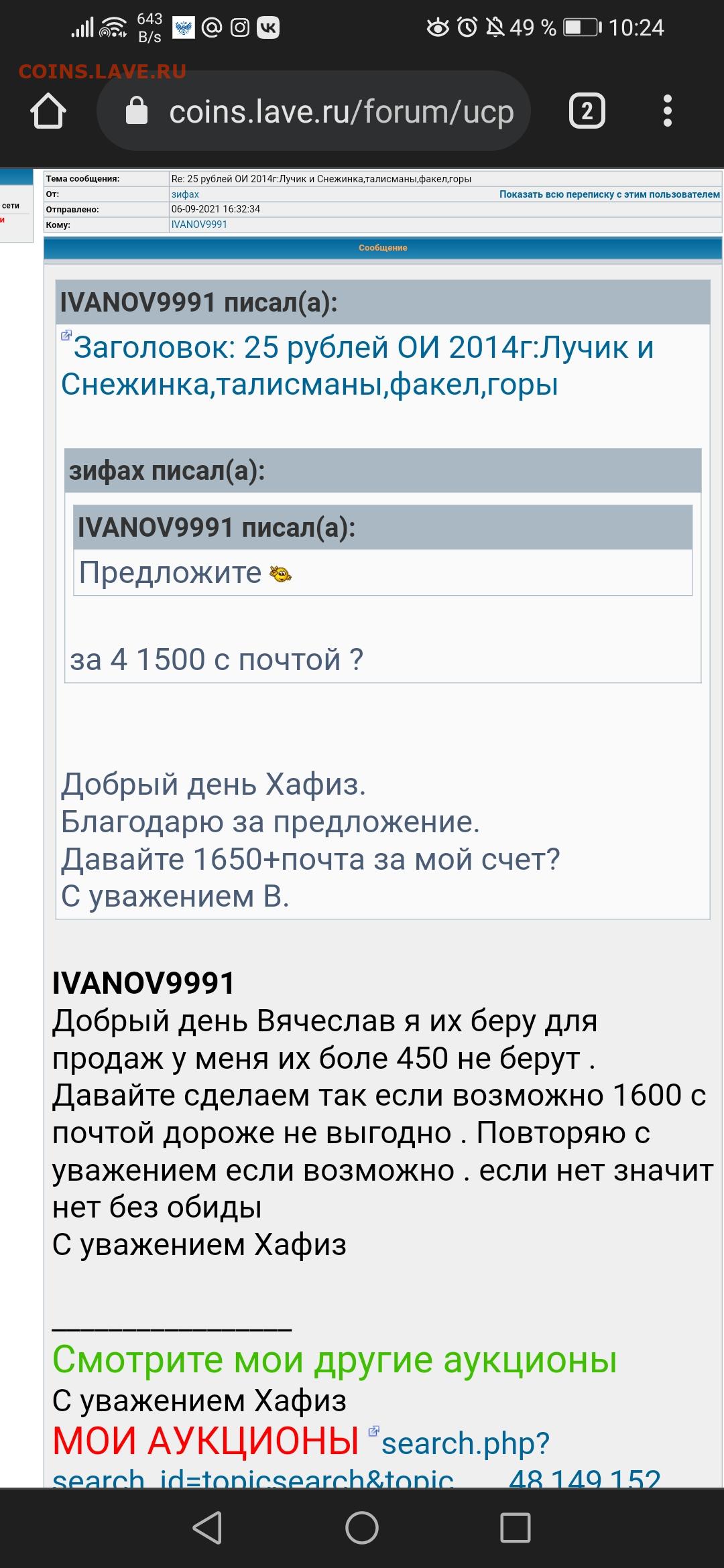Open recipient profile link IVANOV9991
This screenshot has height=1568, width=724.
[x=199, y=224]
